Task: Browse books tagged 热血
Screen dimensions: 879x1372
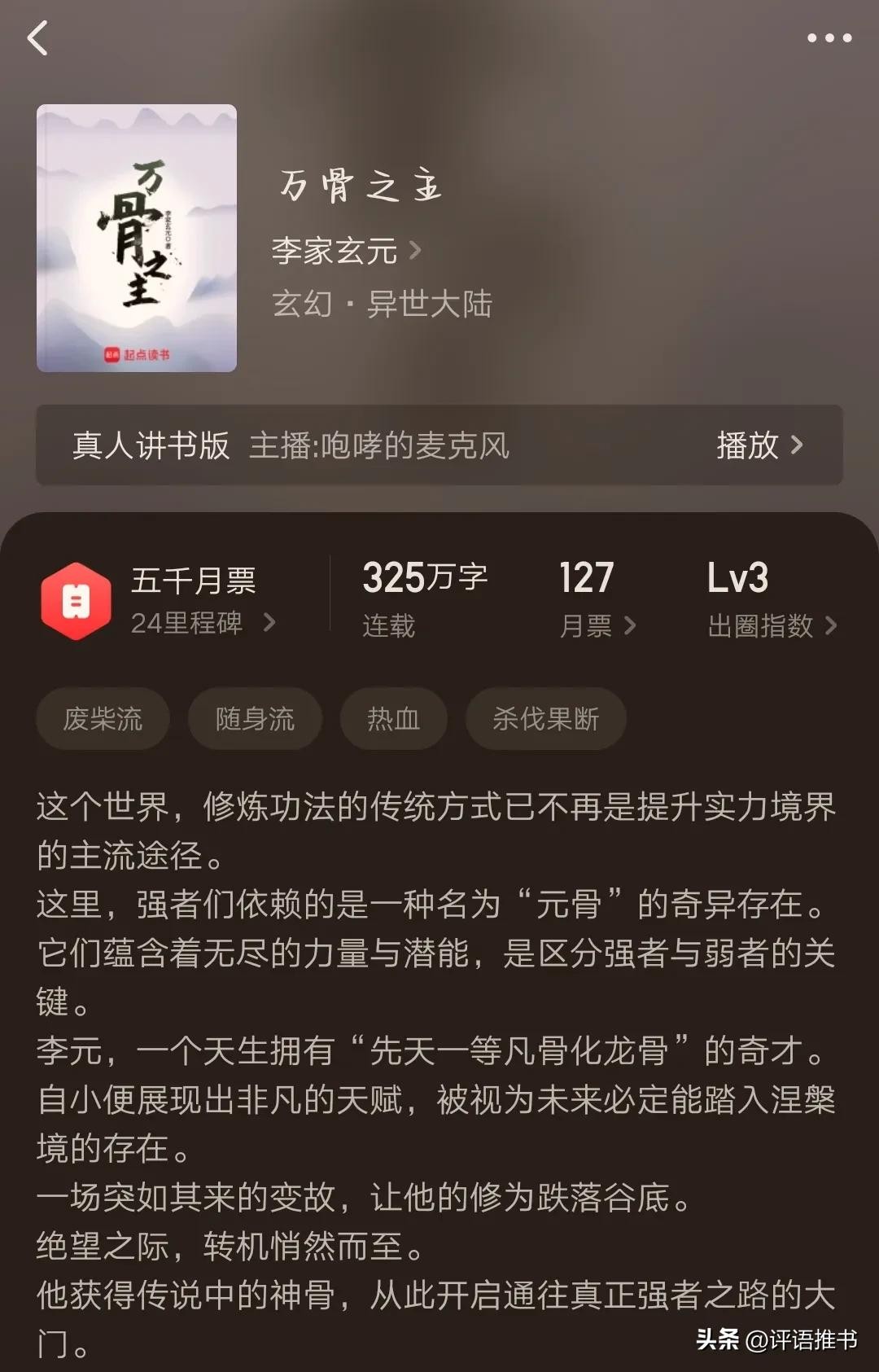Action: [x=393, y=719]
